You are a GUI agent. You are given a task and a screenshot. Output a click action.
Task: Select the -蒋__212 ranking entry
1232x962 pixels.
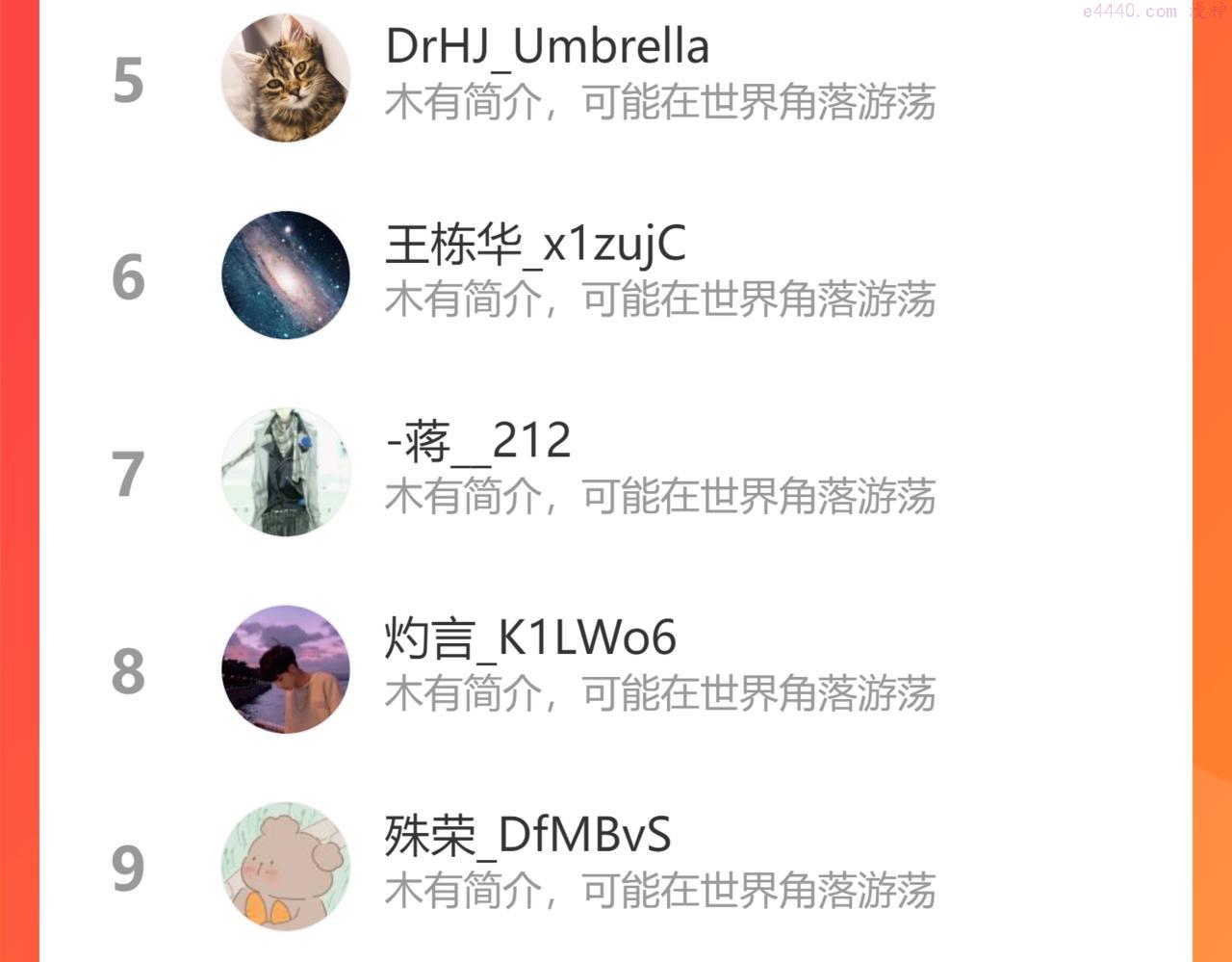(478, 443)
